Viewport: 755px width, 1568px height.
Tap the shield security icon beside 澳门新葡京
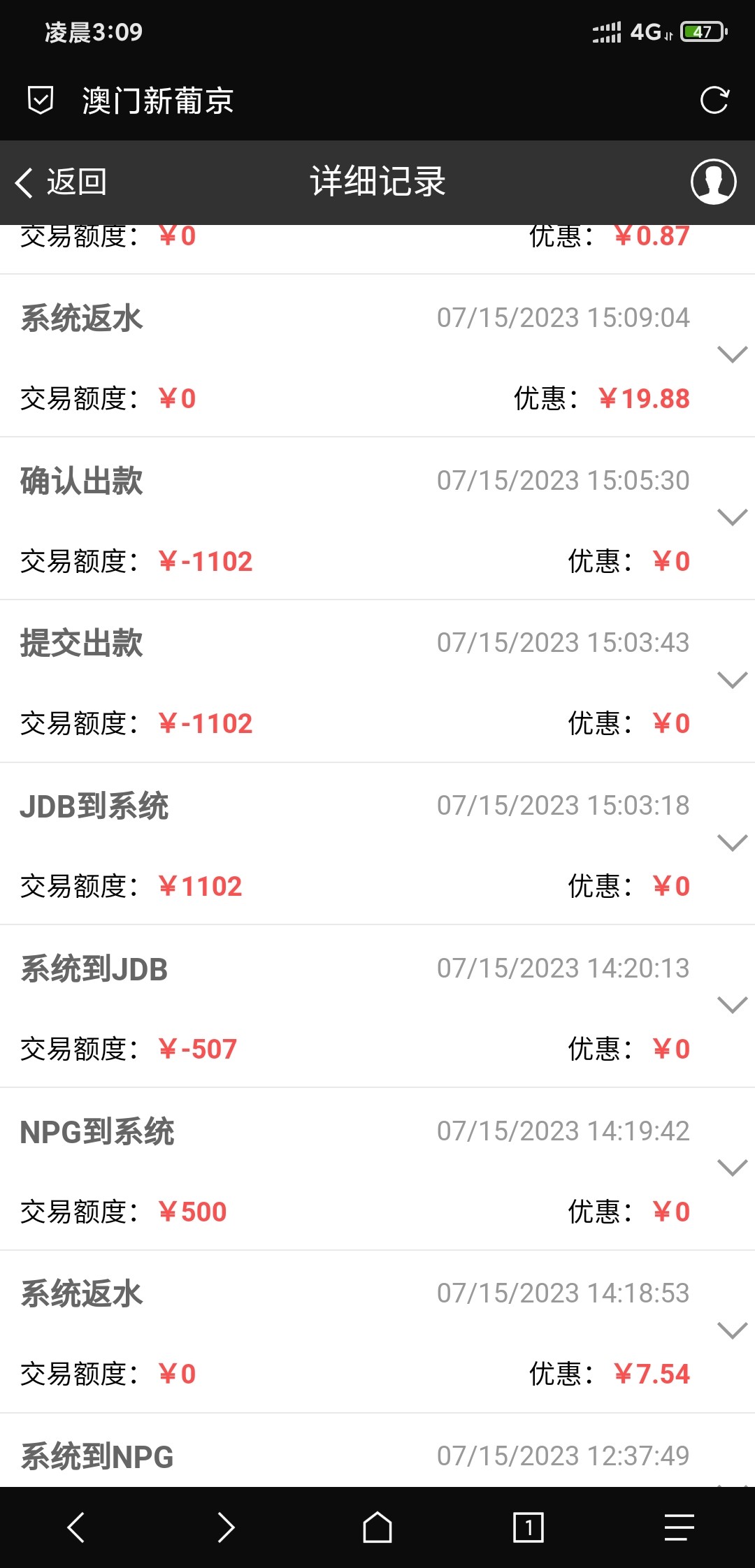click(41, 101)
